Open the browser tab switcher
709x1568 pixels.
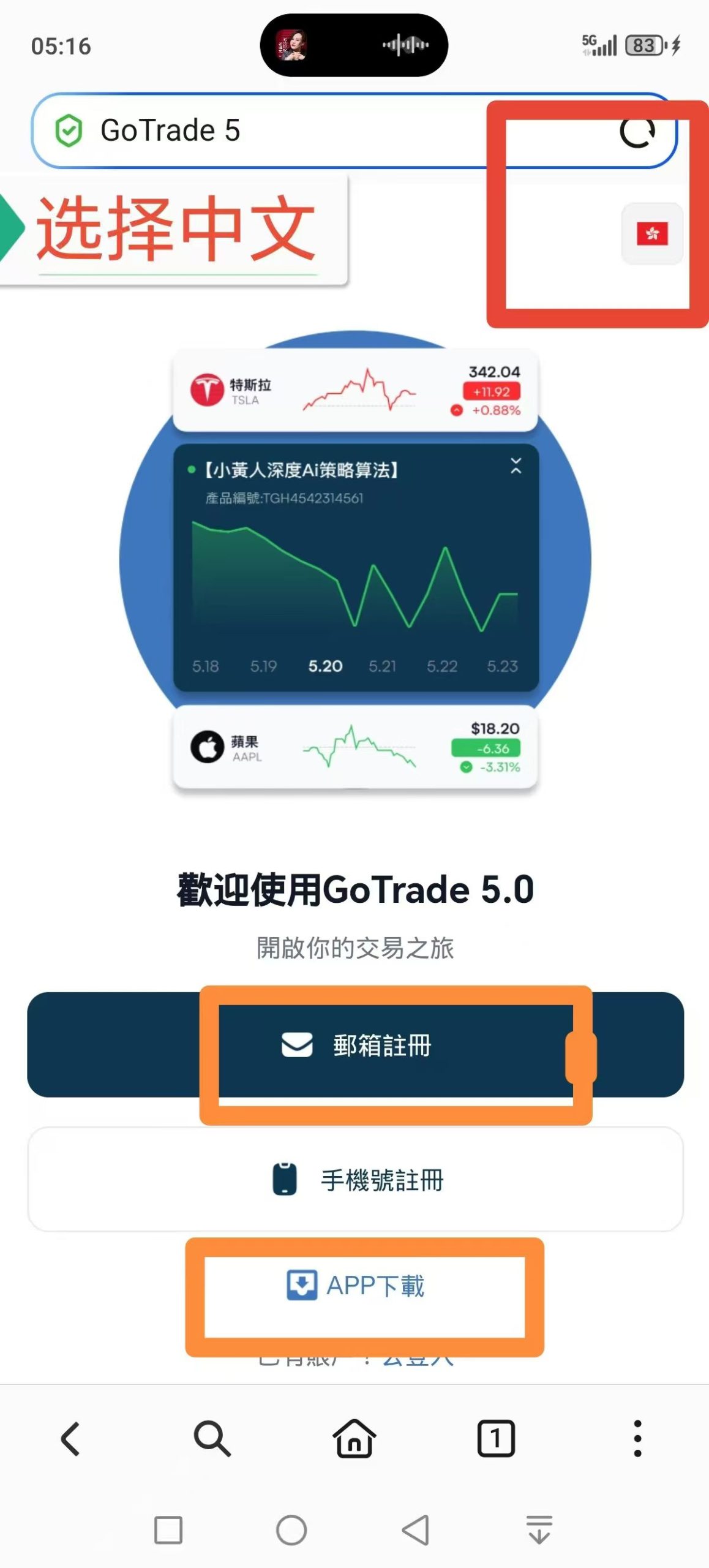[496, 1438]
